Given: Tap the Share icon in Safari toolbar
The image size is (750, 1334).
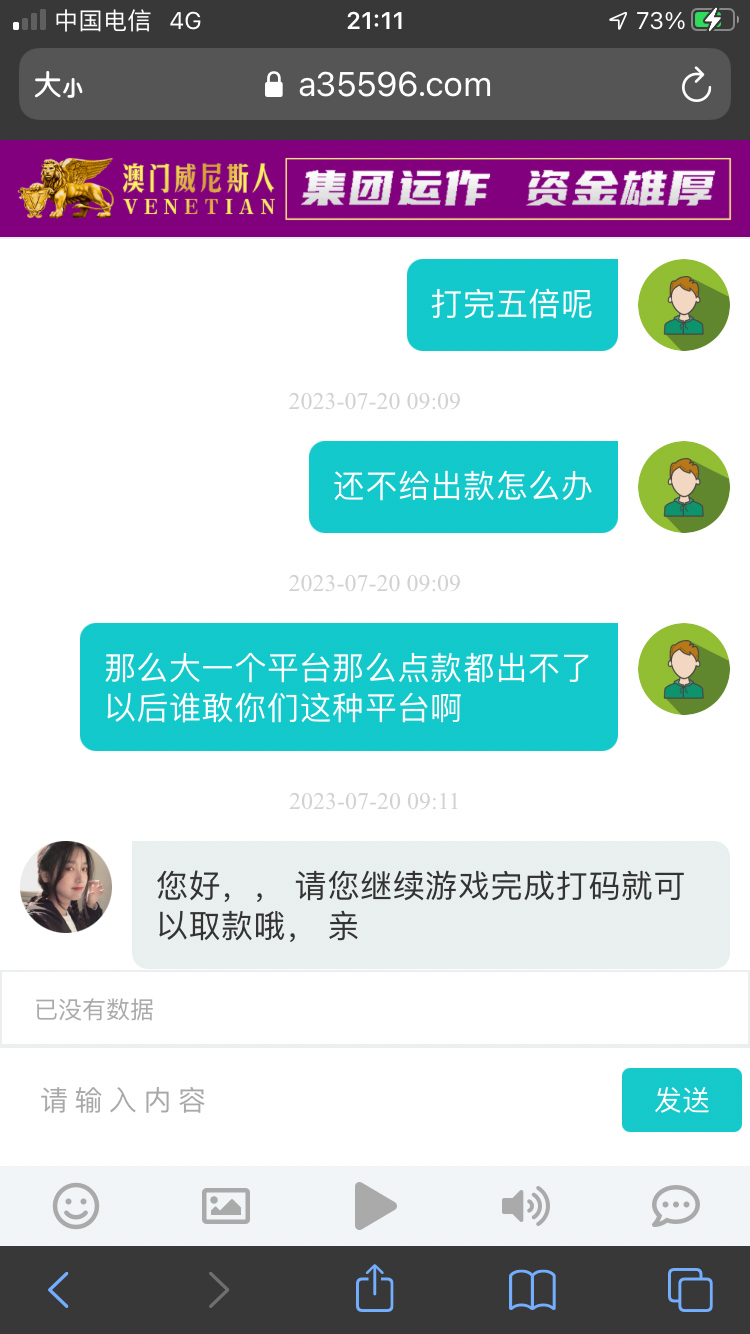Looking at the screenshot, I should 374,1290.
